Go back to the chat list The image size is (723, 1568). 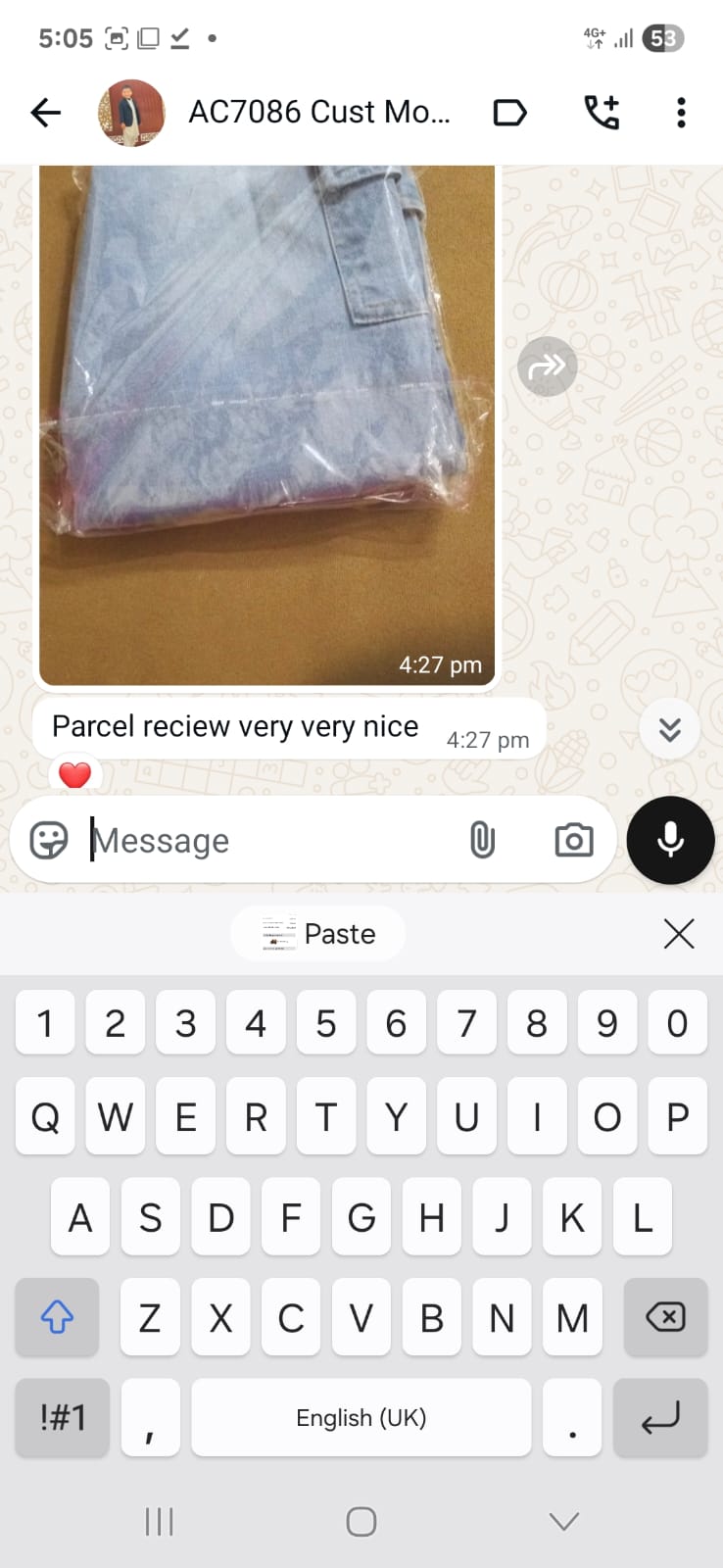tap(46, 113)
